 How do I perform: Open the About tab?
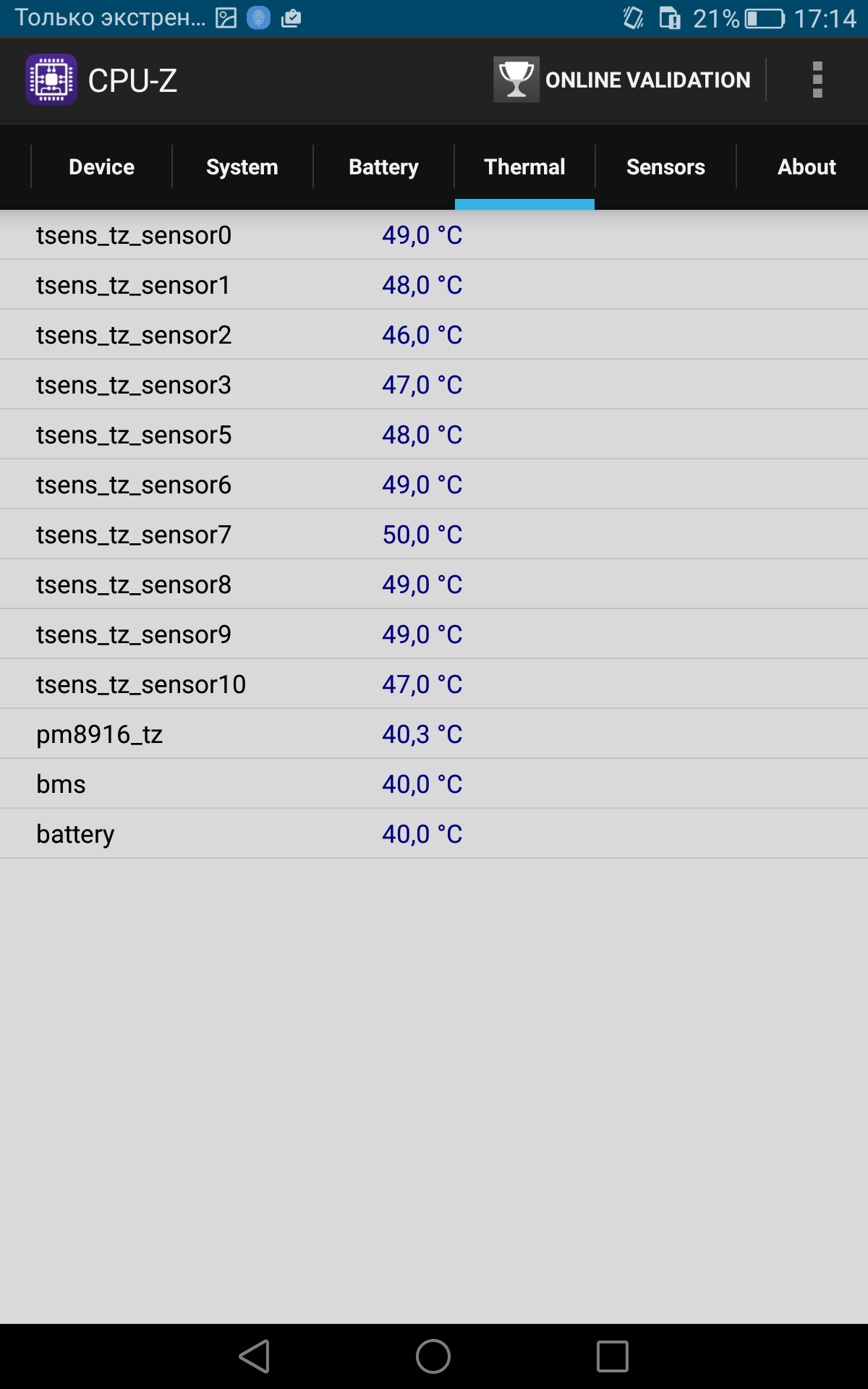click(806, 167)
